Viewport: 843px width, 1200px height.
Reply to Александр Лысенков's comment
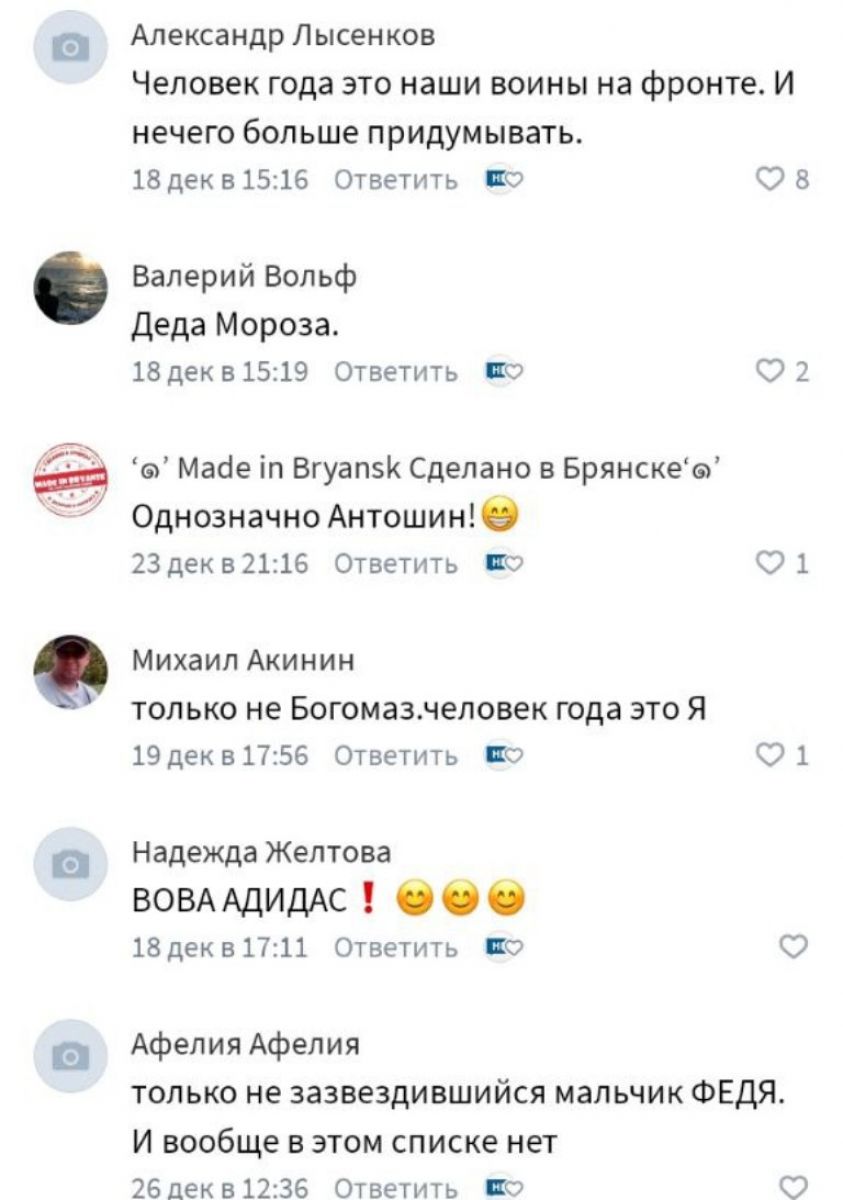pyautogui.click(x=395, y=181)
